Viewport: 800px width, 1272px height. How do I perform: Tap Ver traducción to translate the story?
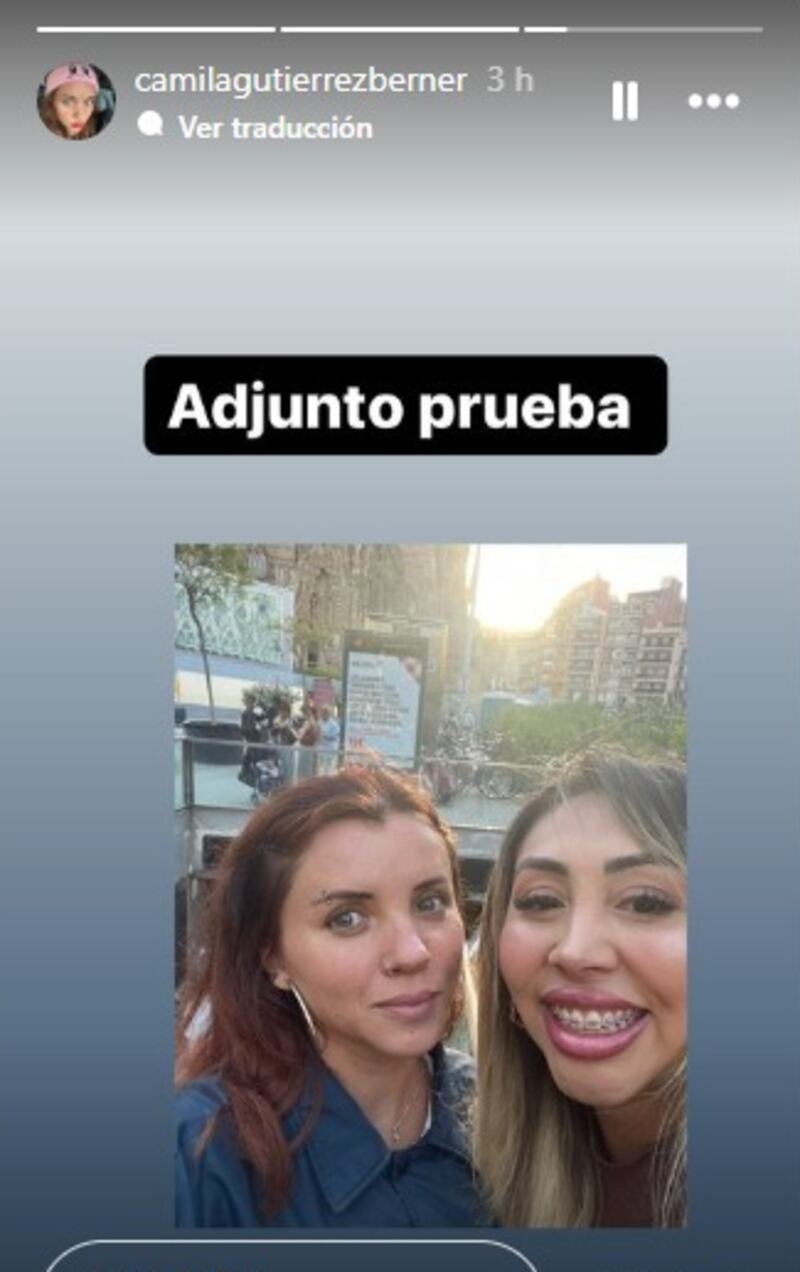tap(274, 127)
